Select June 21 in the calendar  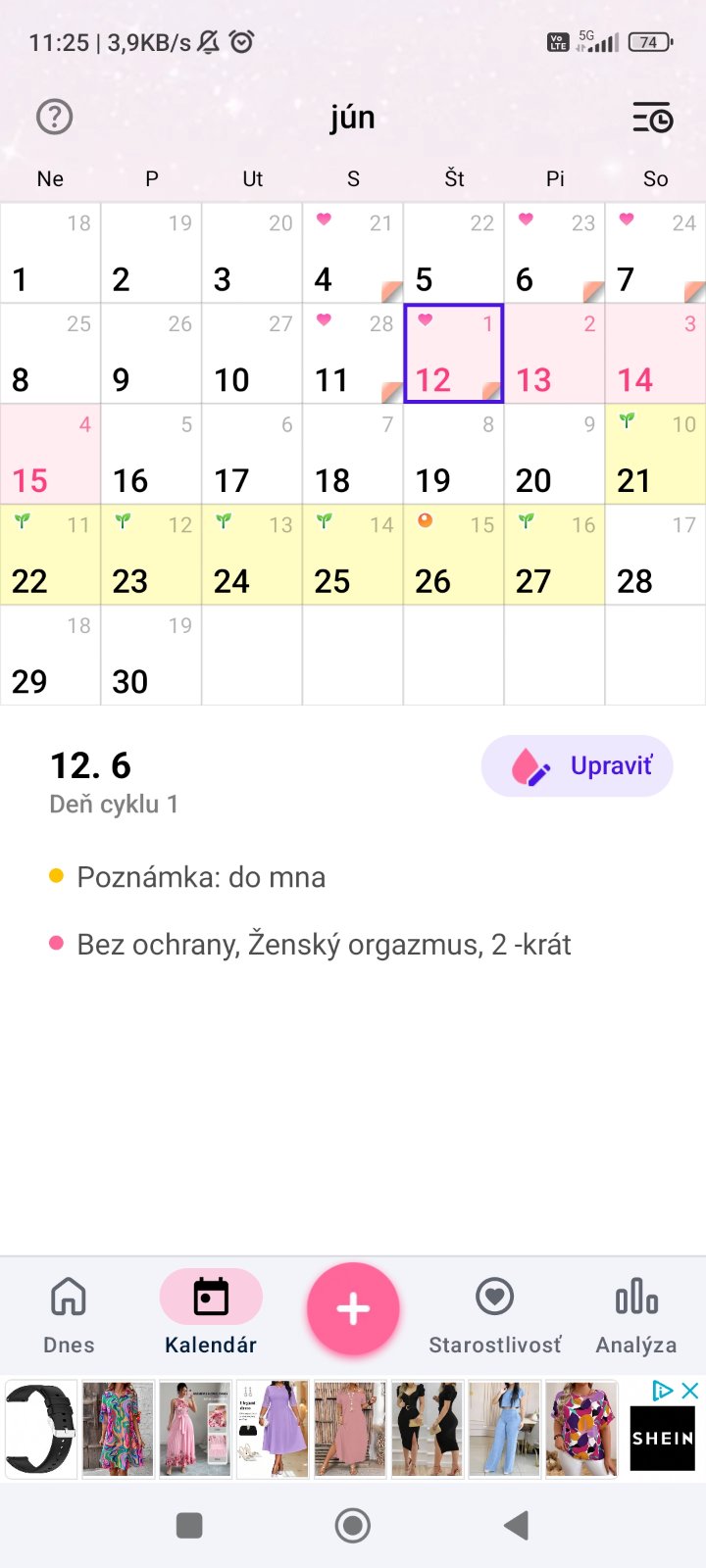coord(655,456)
